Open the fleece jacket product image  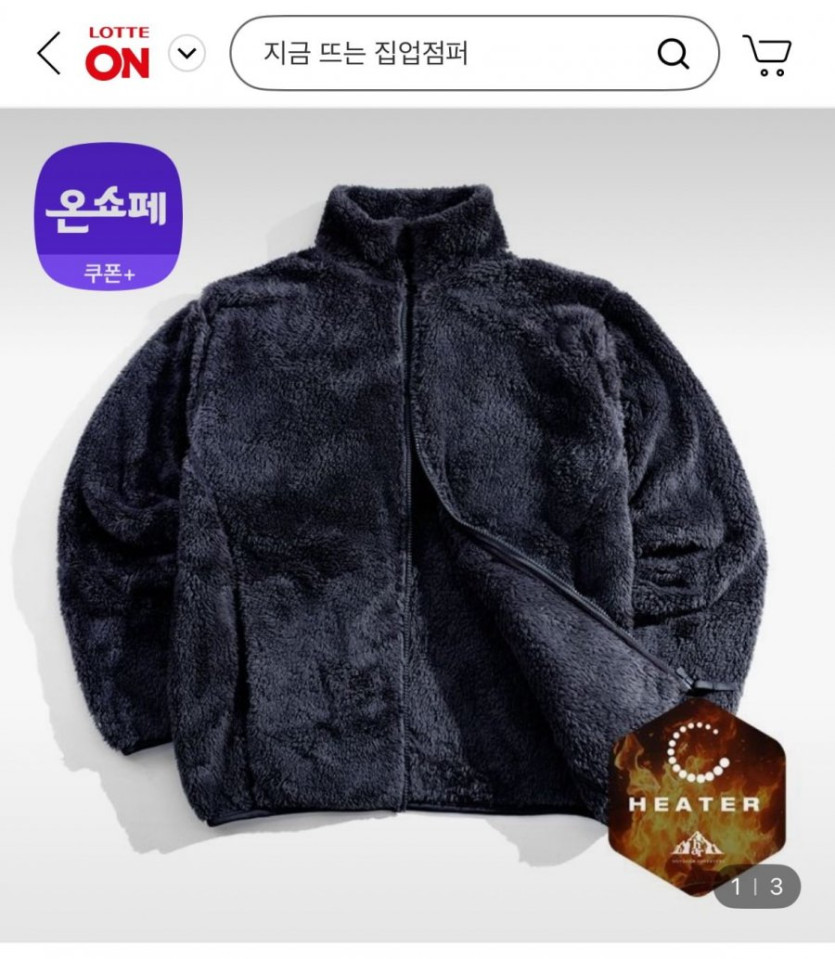click(x=420, y=500)
